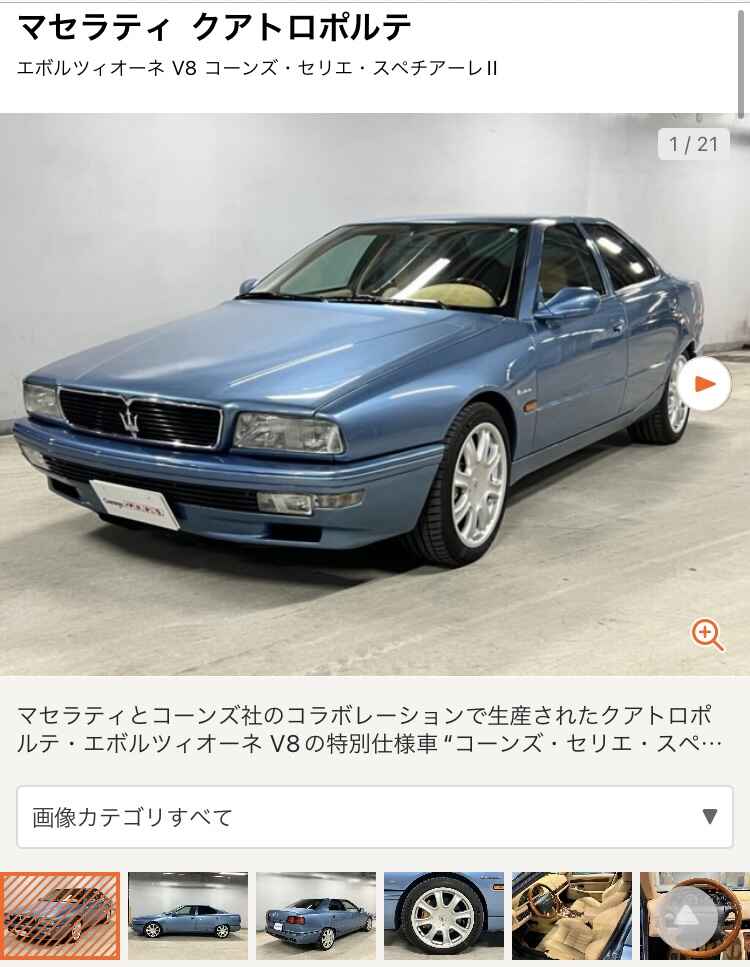Go to the next car photo

pos(704,384)
